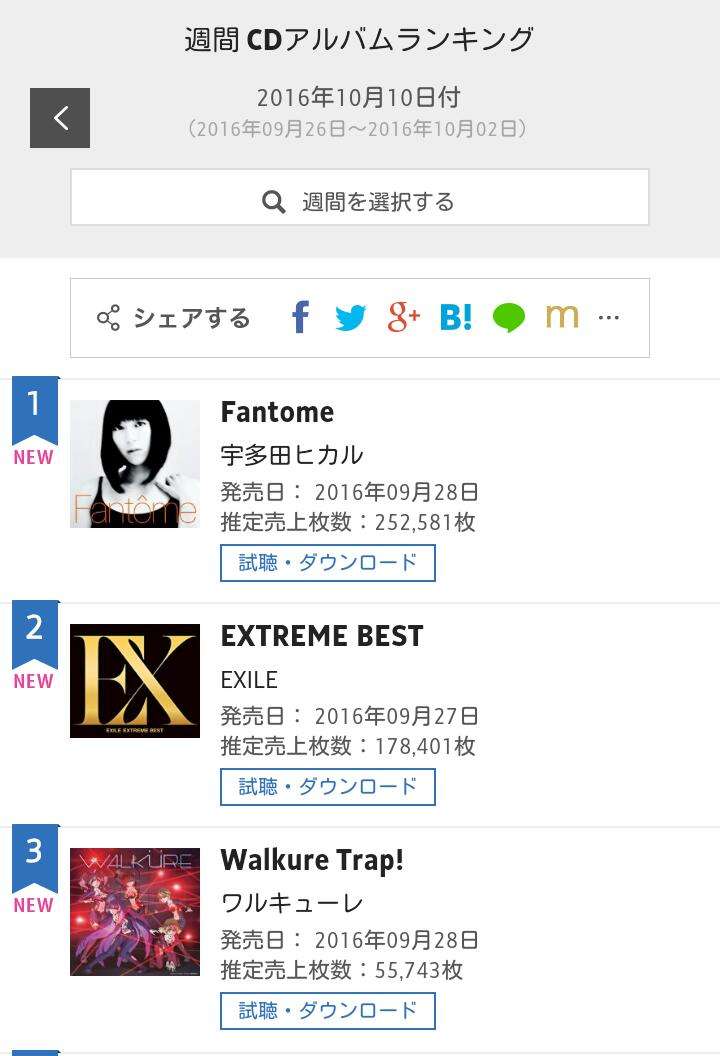Tap 試聴・ダウンロード for EXTREME BEST

[328, 787]
